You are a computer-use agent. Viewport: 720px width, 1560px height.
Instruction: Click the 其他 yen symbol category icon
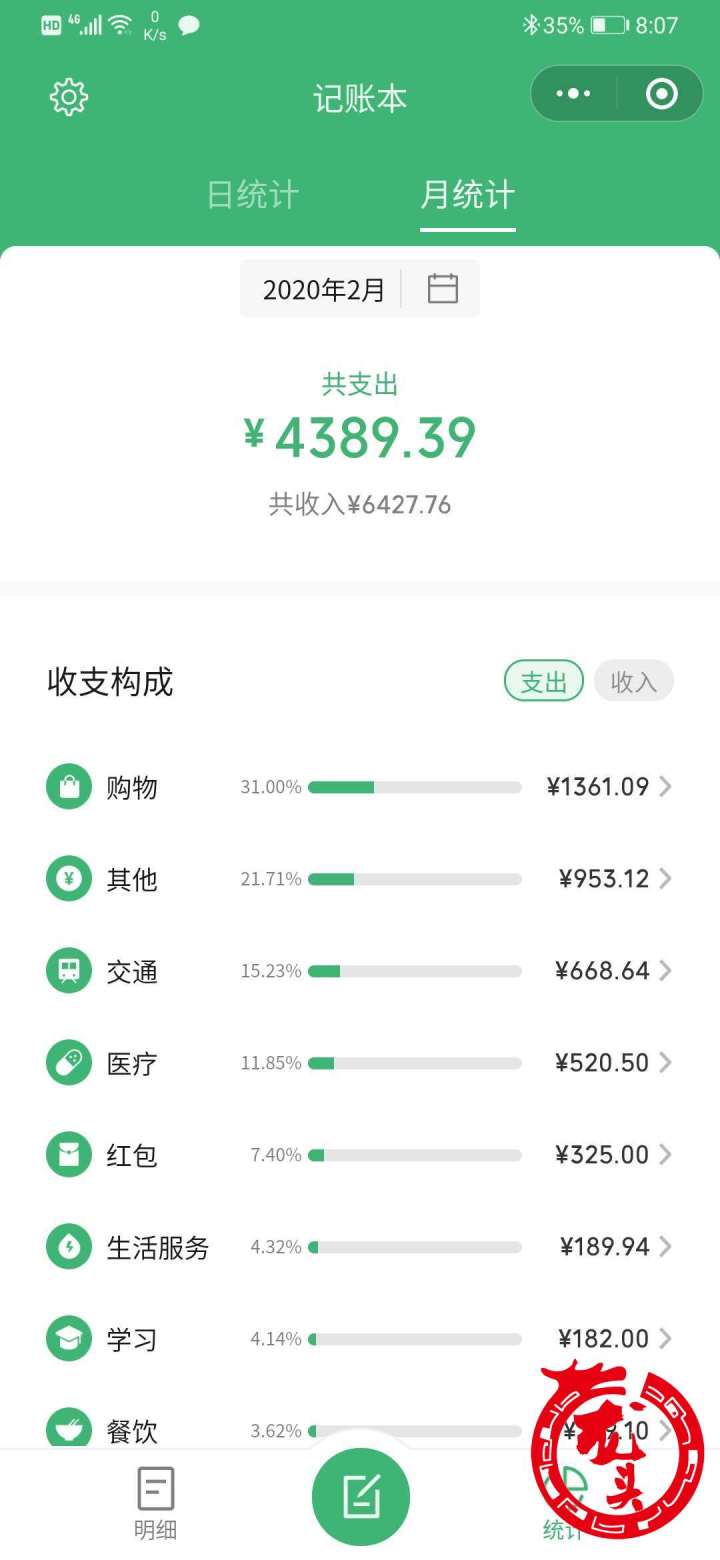[x=68, y=879]
